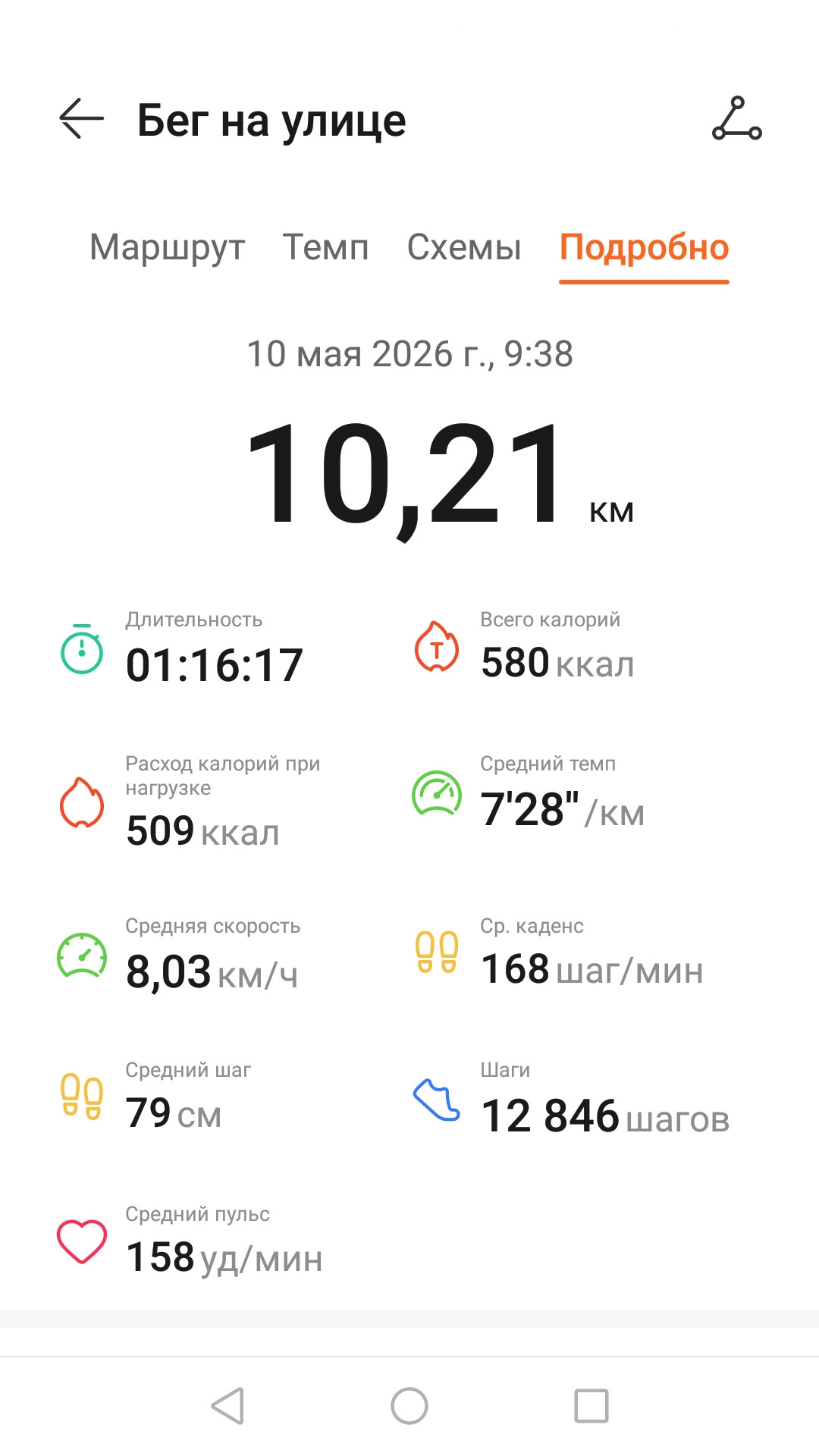Switch to the Маршрут tab
This screenshot has width=819, height=1456.
[x=167, y=248]
